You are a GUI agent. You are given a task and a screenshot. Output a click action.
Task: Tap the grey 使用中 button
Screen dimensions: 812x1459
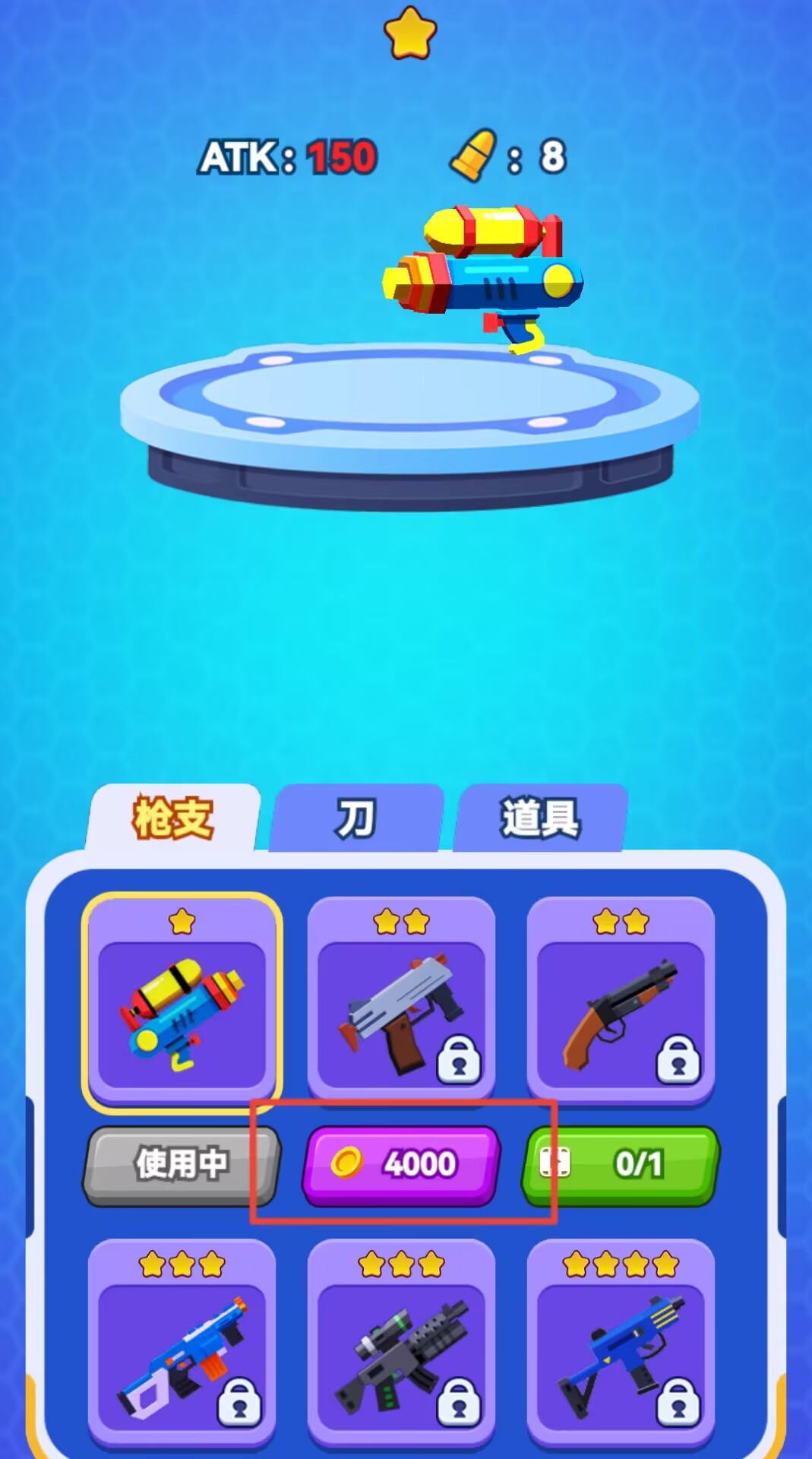[181, 1163]
